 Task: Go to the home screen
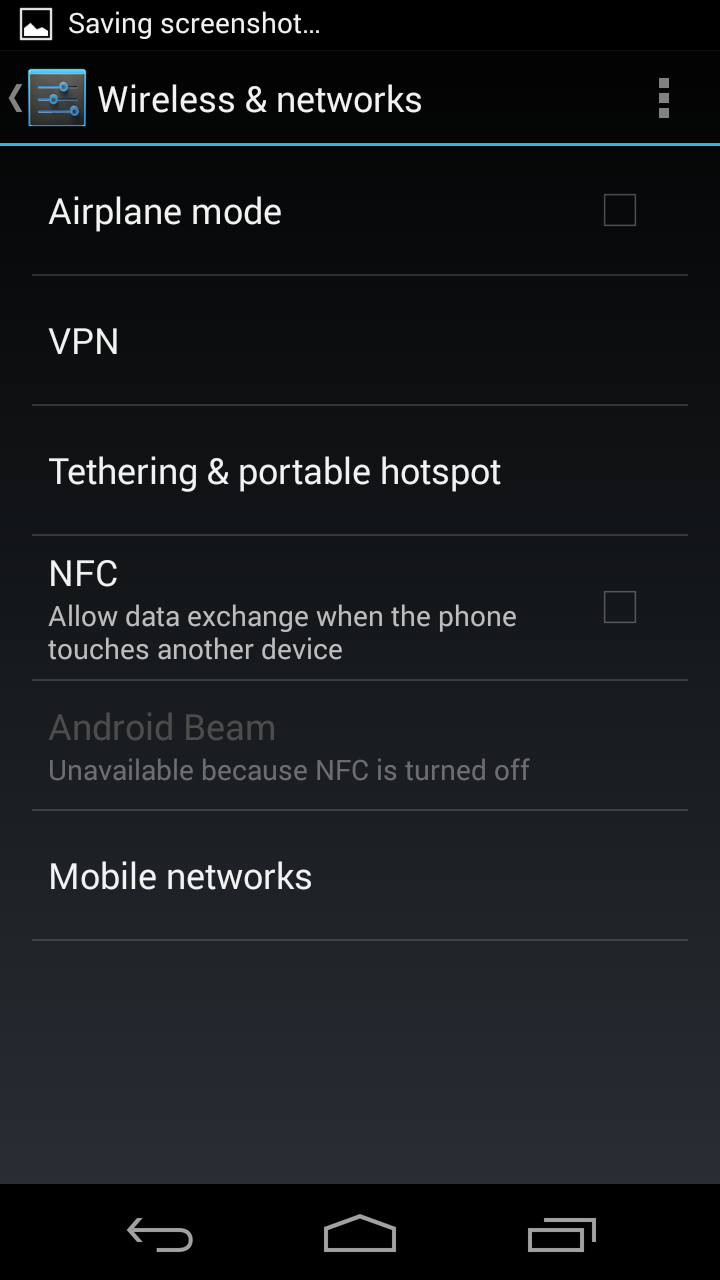coord(360,1234)
